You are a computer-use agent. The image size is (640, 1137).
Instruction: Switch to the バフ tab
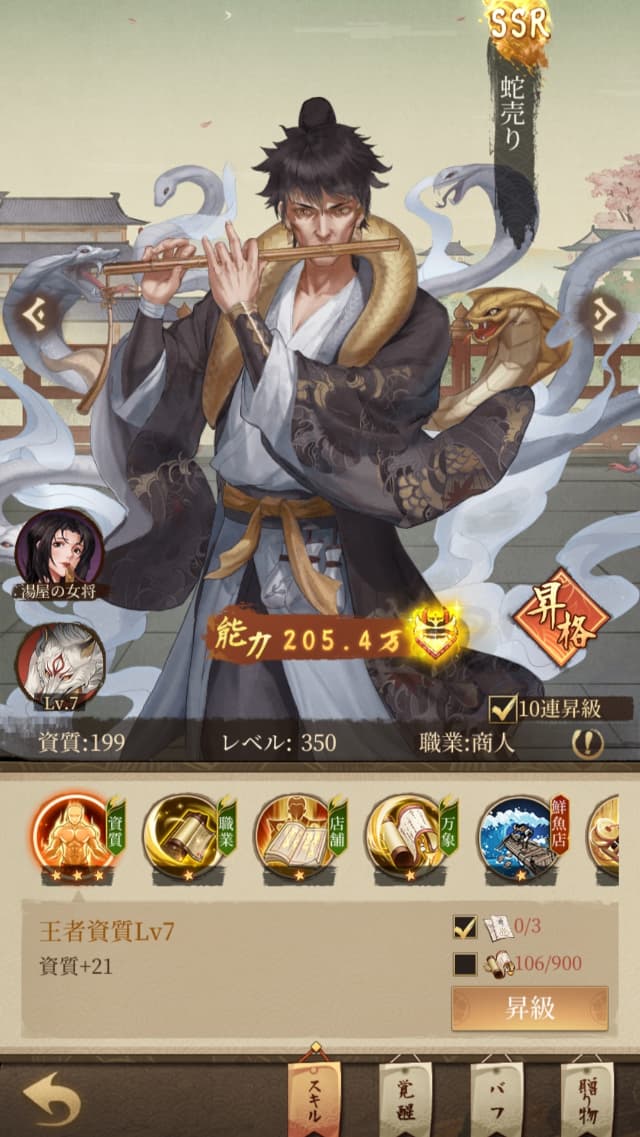(497, 1100)
